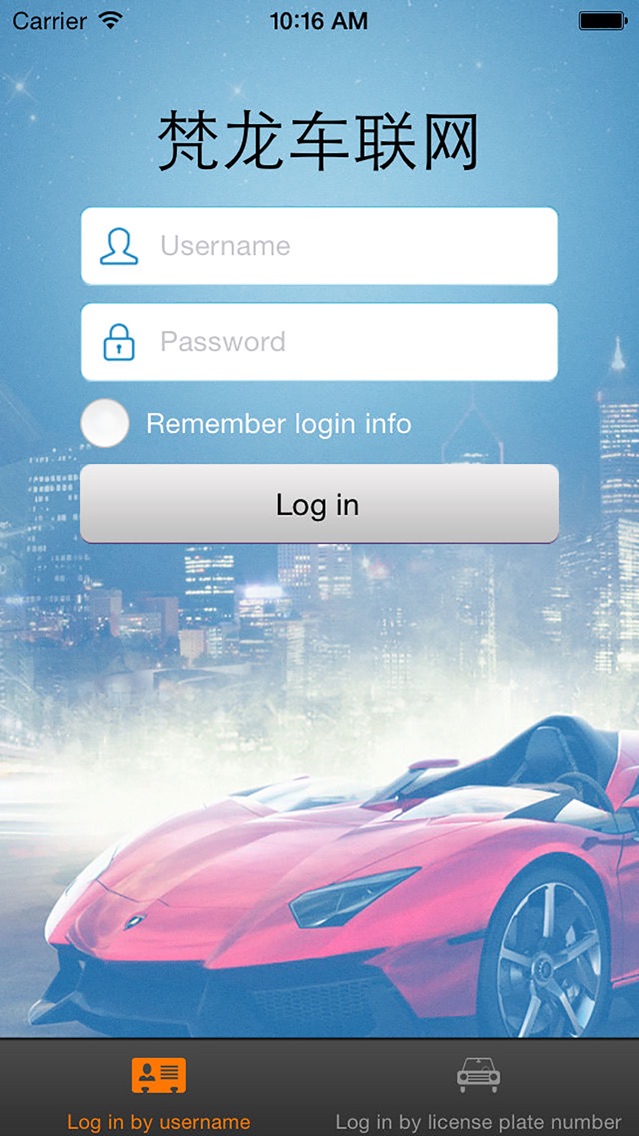Tap the Username input field

tap(319, 246)
